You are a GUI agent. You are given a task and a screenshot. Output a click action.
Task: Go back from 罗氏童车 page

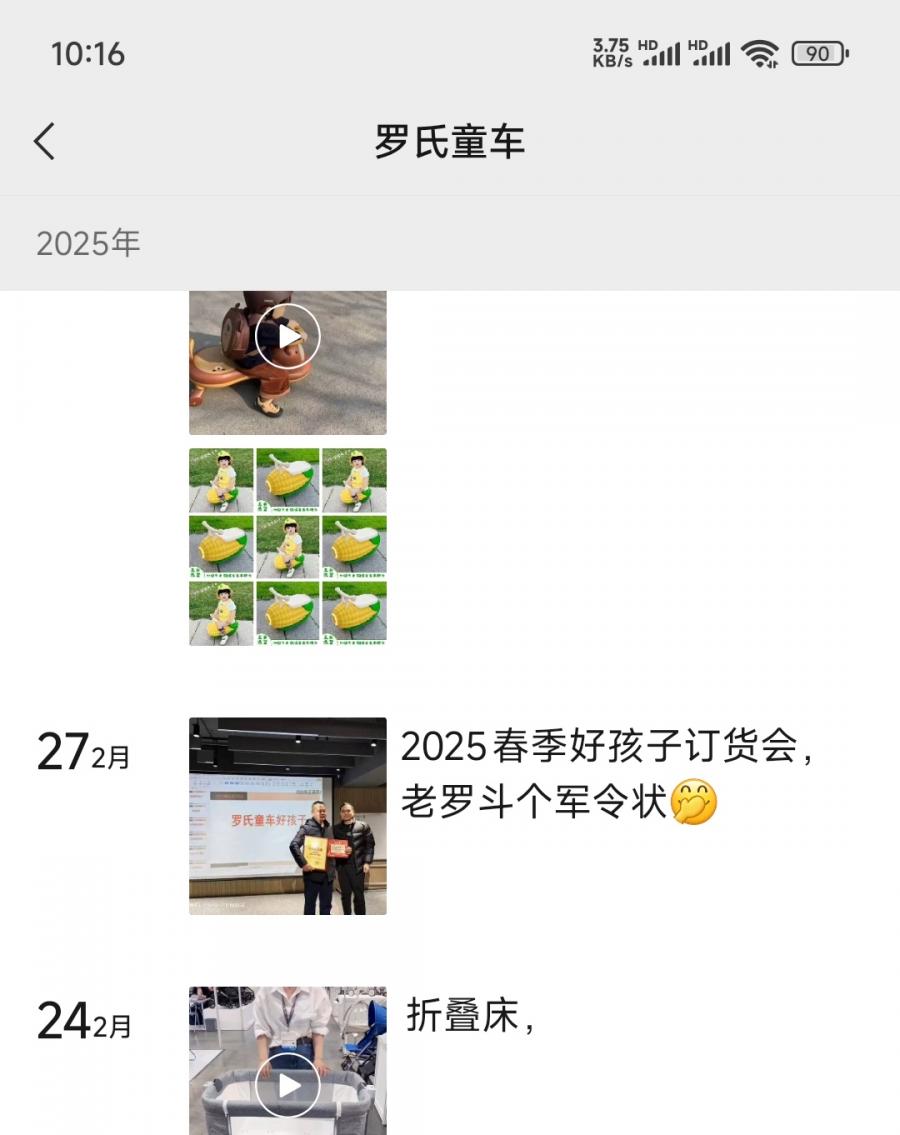click(x=45, y=142)
